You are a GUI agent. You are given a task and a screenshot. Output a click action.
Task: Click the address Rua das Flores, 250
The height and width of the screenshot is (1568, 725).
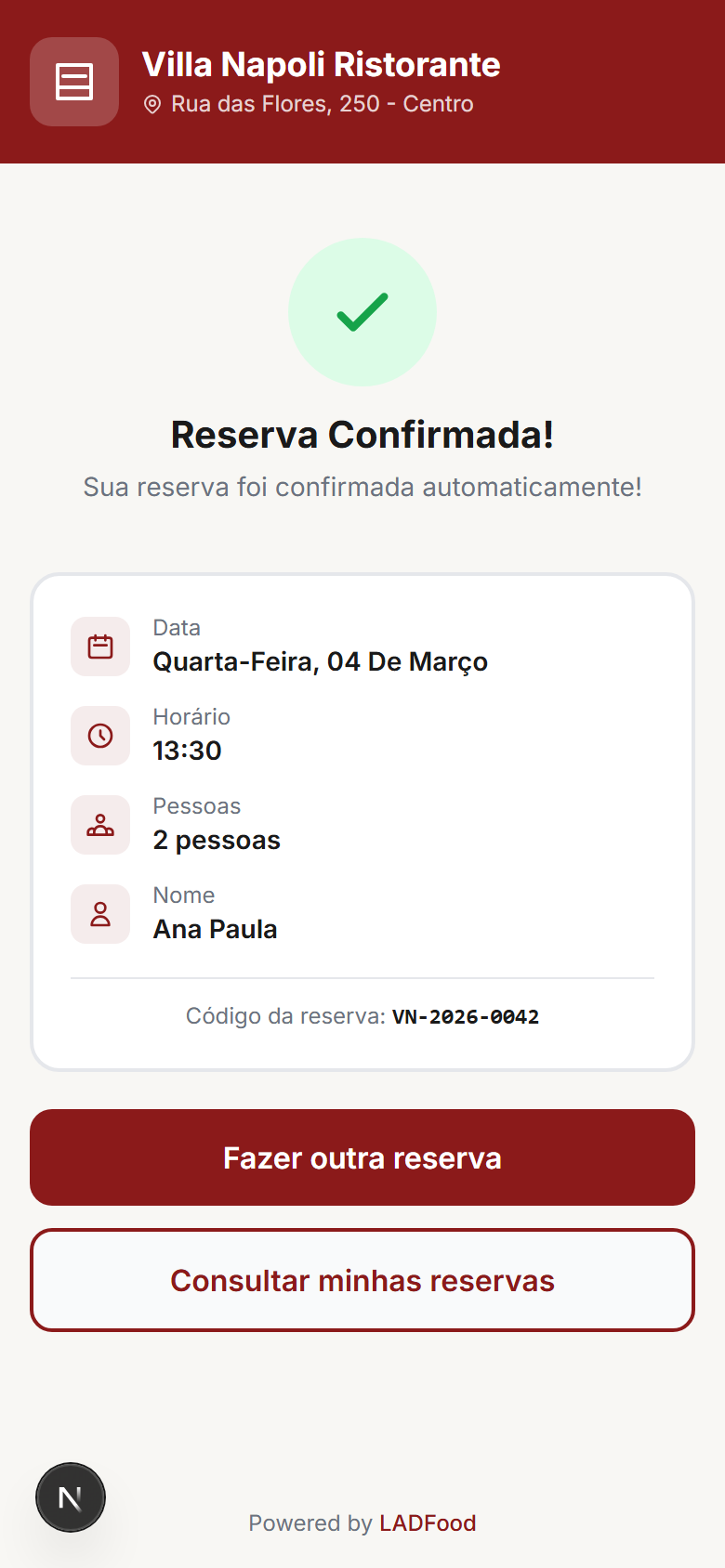click(321, 104)
